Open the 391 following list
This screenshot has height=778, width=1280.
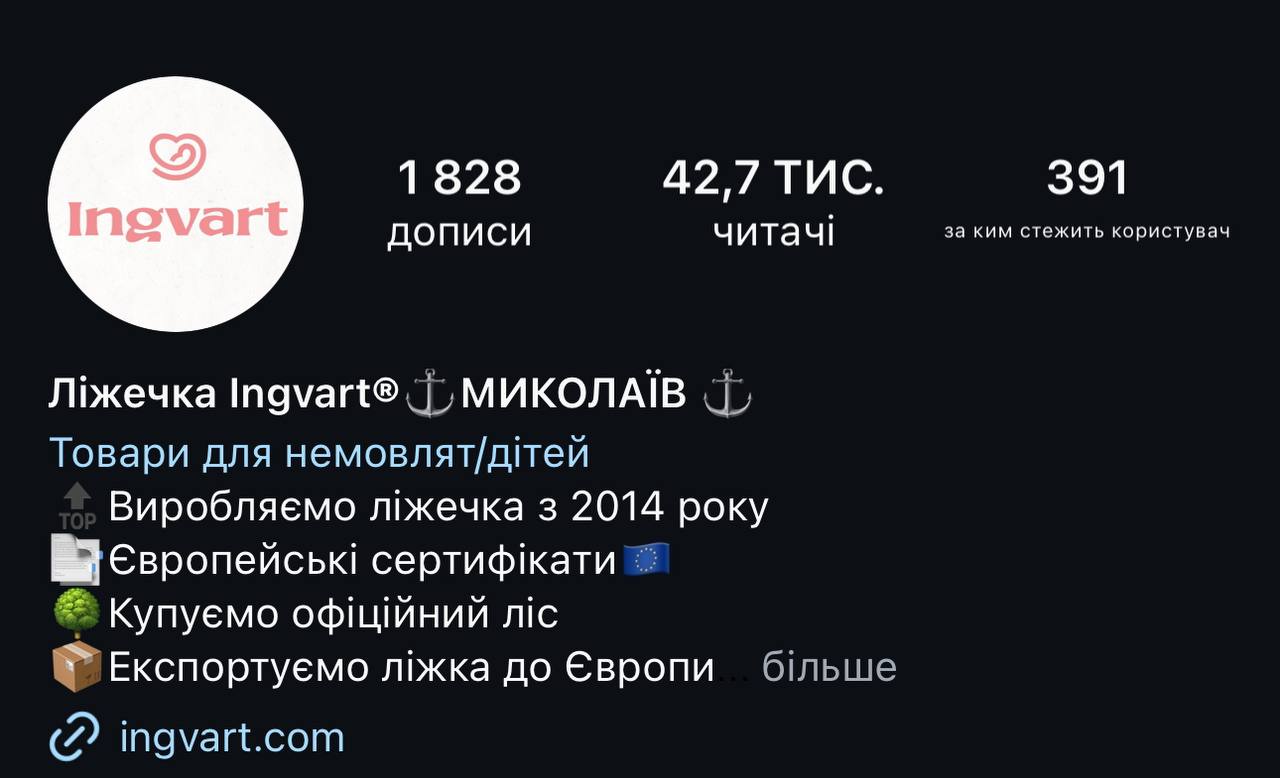[x=1087, y=203]
